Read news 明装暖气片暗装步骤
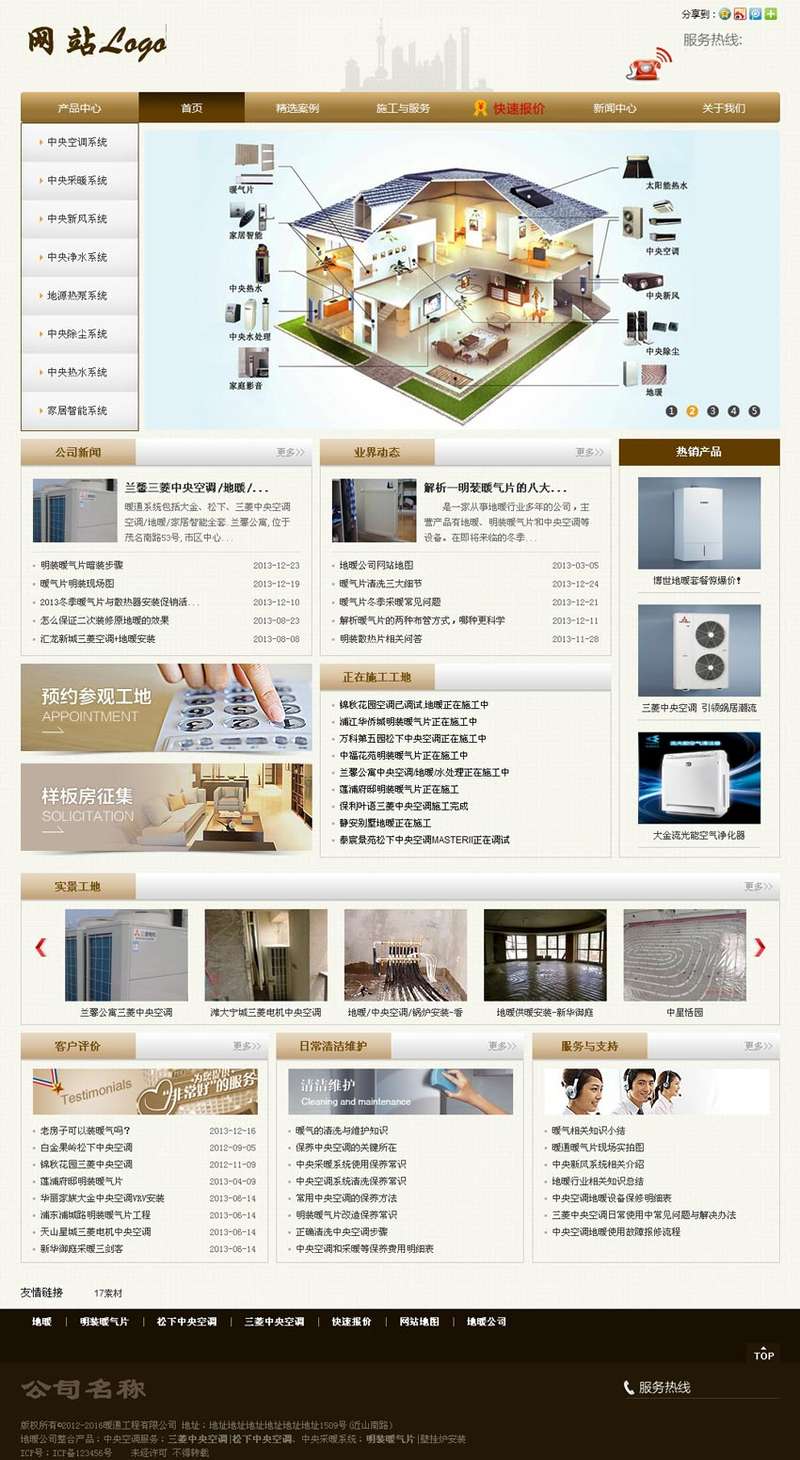The image size is (800, 1460). tap(82, 566)
